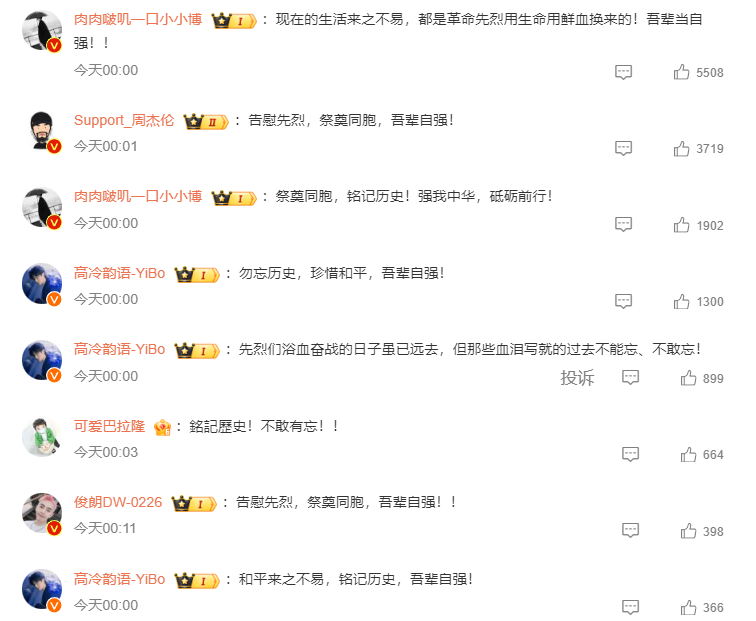Reply to Support_周杰伦's comment

coord(624,148)
